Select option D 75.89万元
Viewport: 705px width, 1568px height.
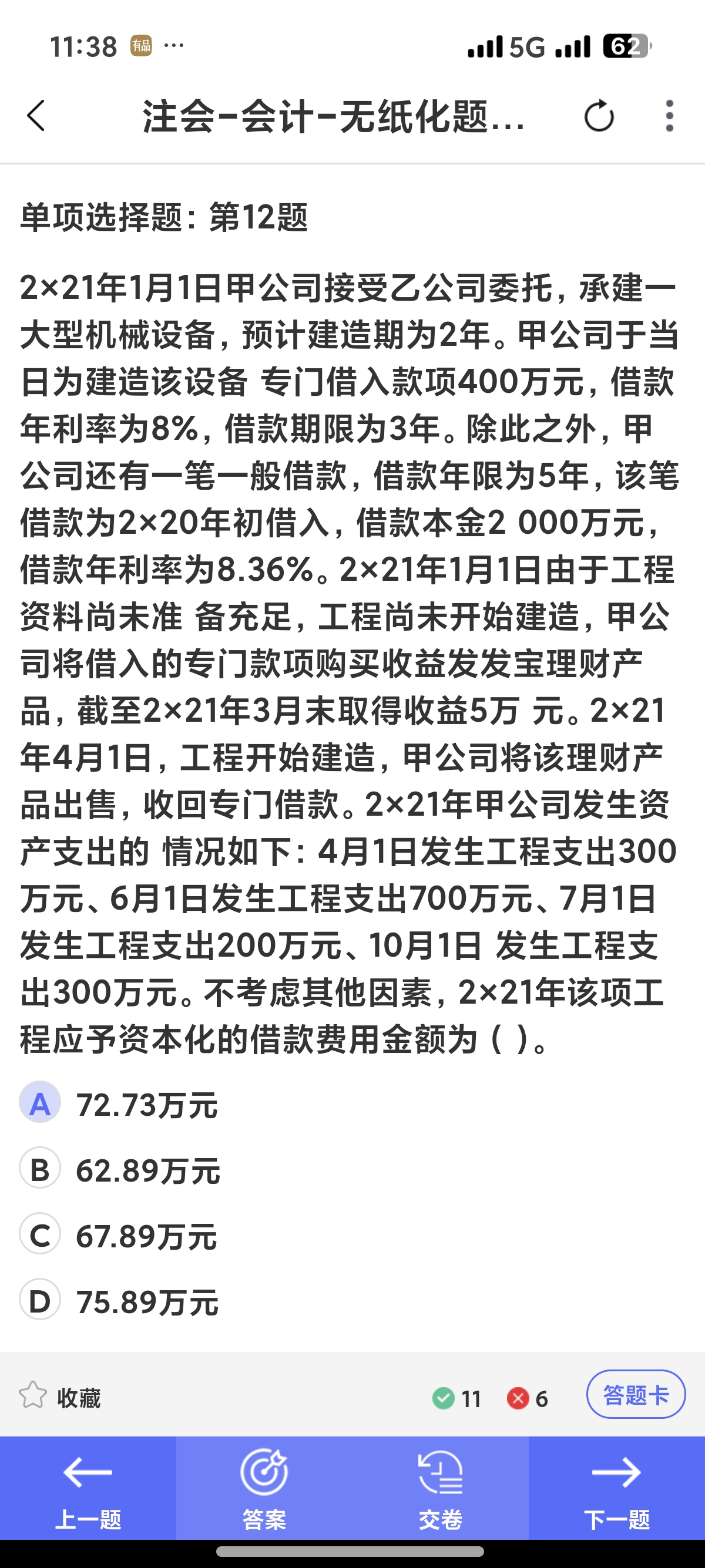click(x=119, y=1302)
